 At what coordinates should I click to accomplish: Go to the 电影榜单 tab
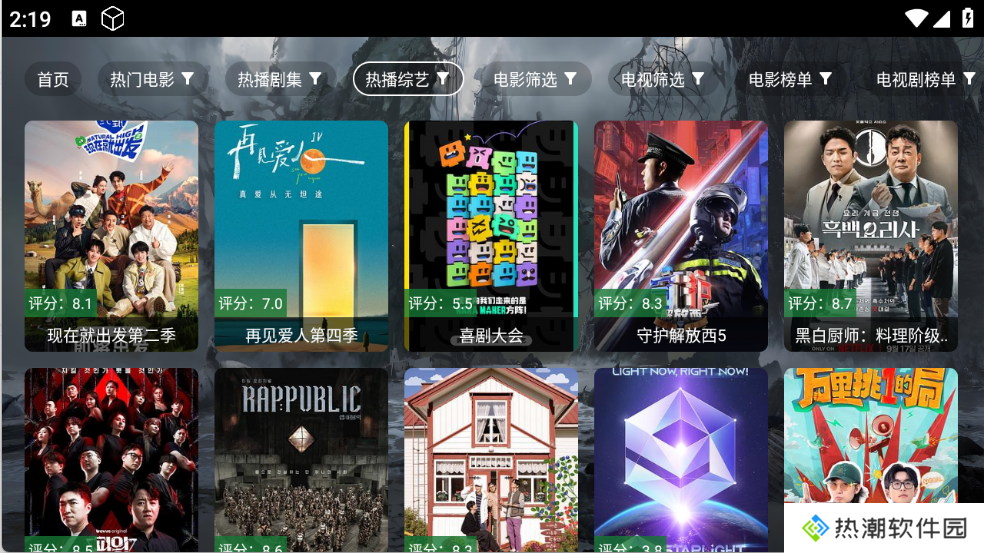(x=790, y=79)
